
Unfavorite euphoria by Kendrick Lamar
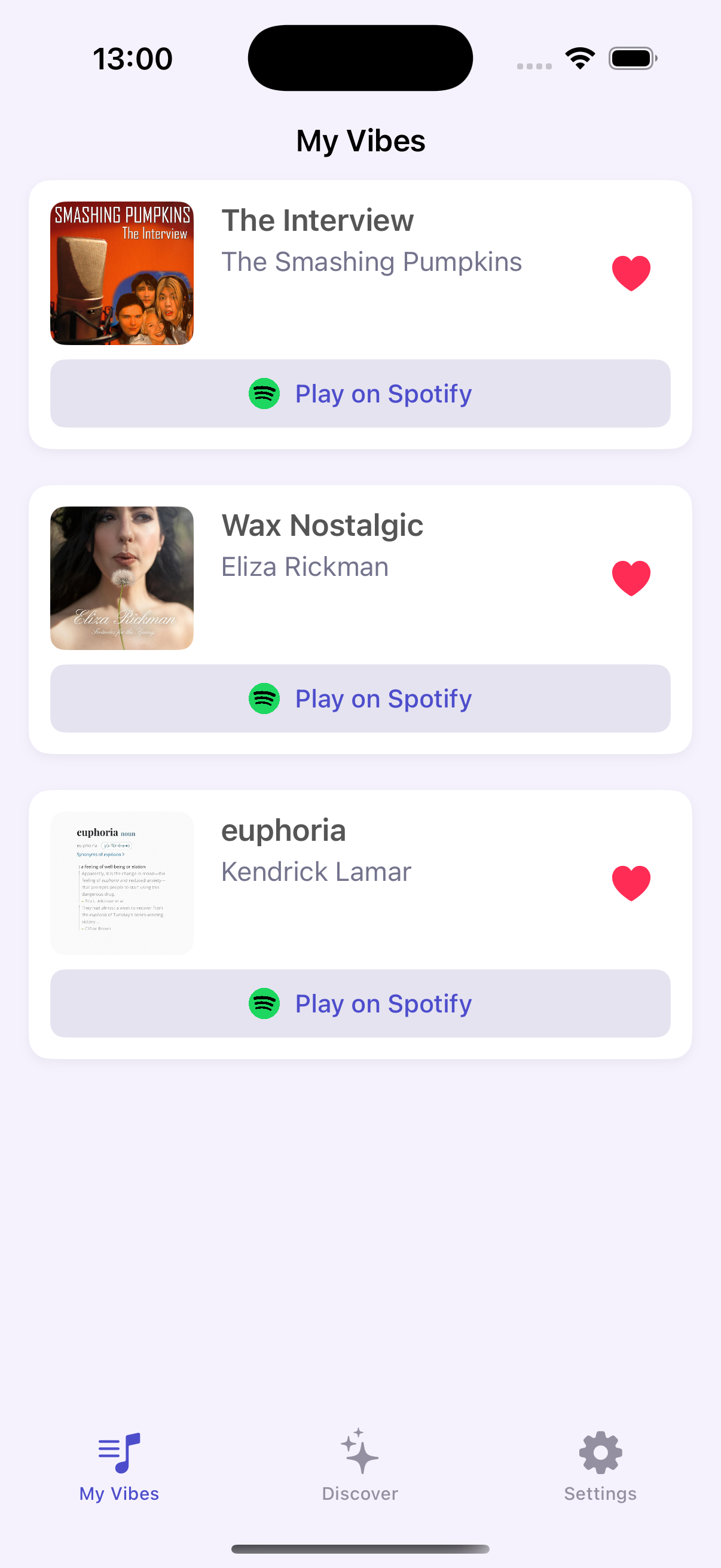pyautogui.click(x=630, y=883)
